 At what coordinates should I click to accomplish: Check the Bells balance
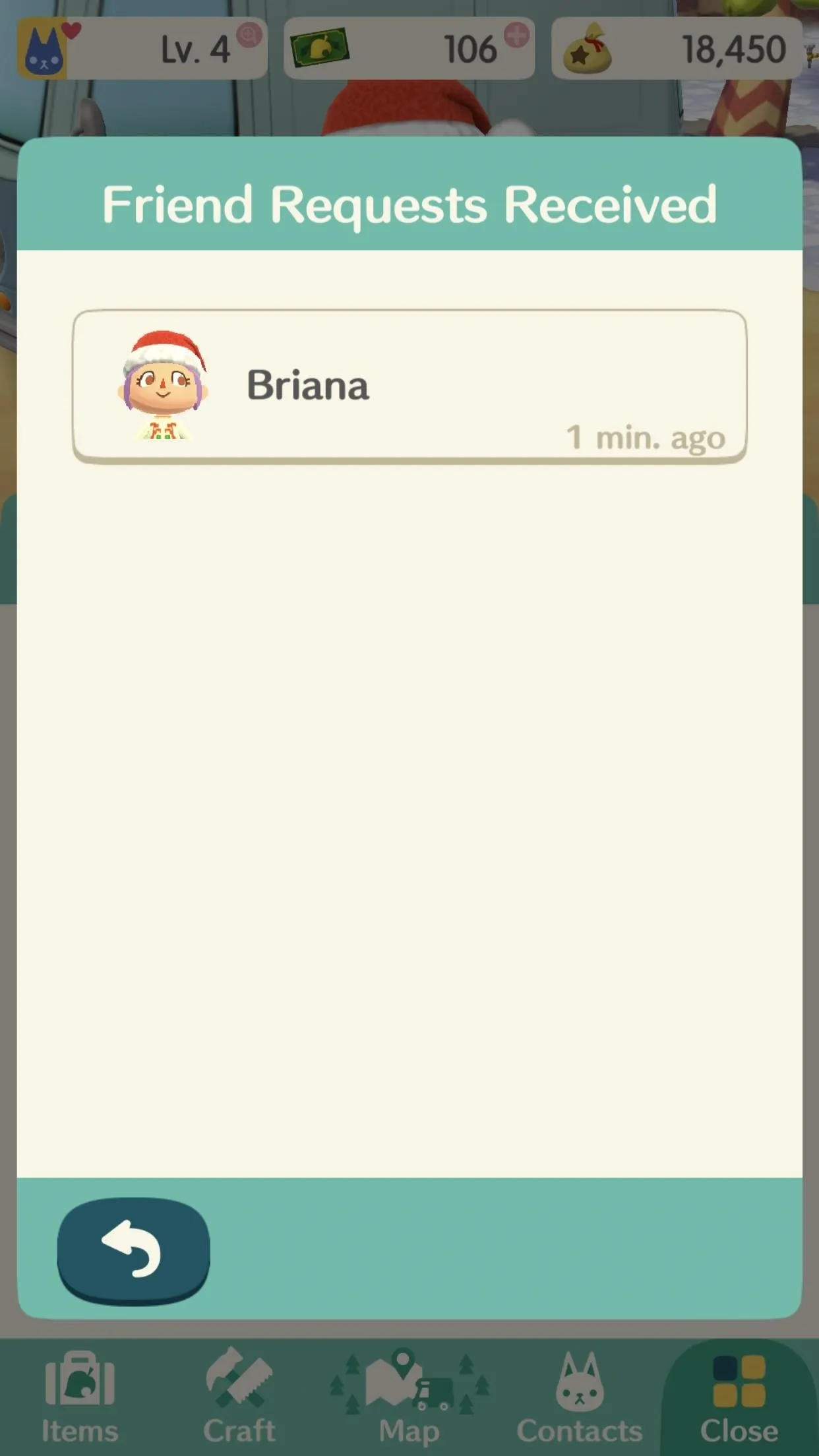pyautogui.click(x=677, y=49)
